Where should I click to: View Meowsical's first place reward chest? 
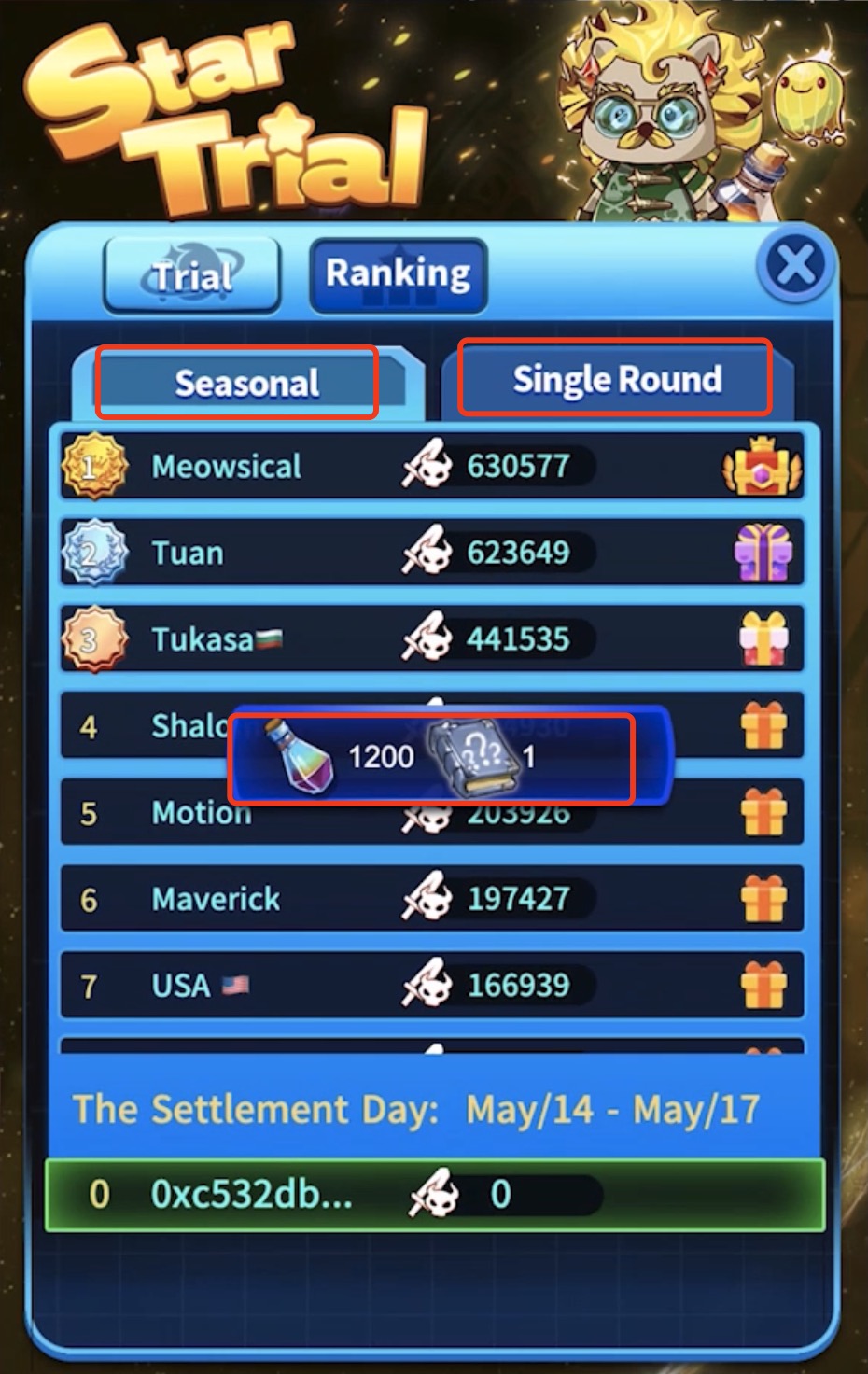(x=762, y=467)
